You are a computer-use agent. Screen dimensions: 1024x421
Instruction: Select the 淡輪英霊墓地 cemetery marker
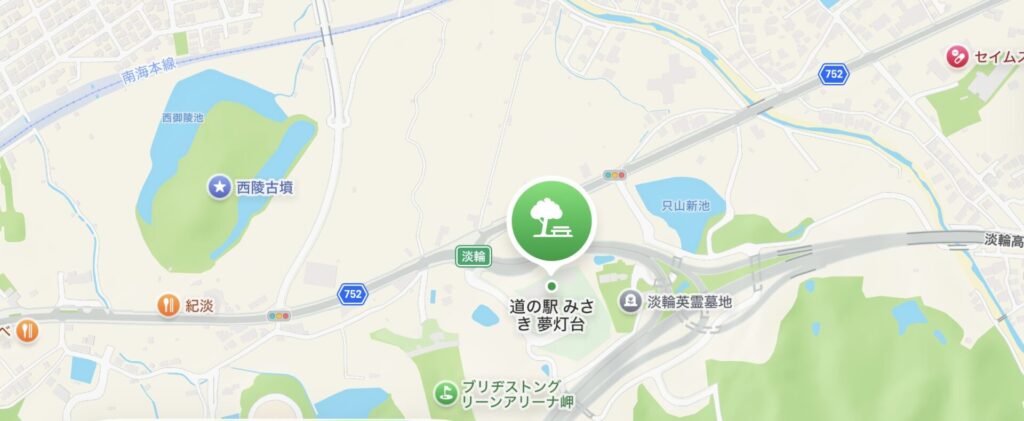tap(630, 299)
